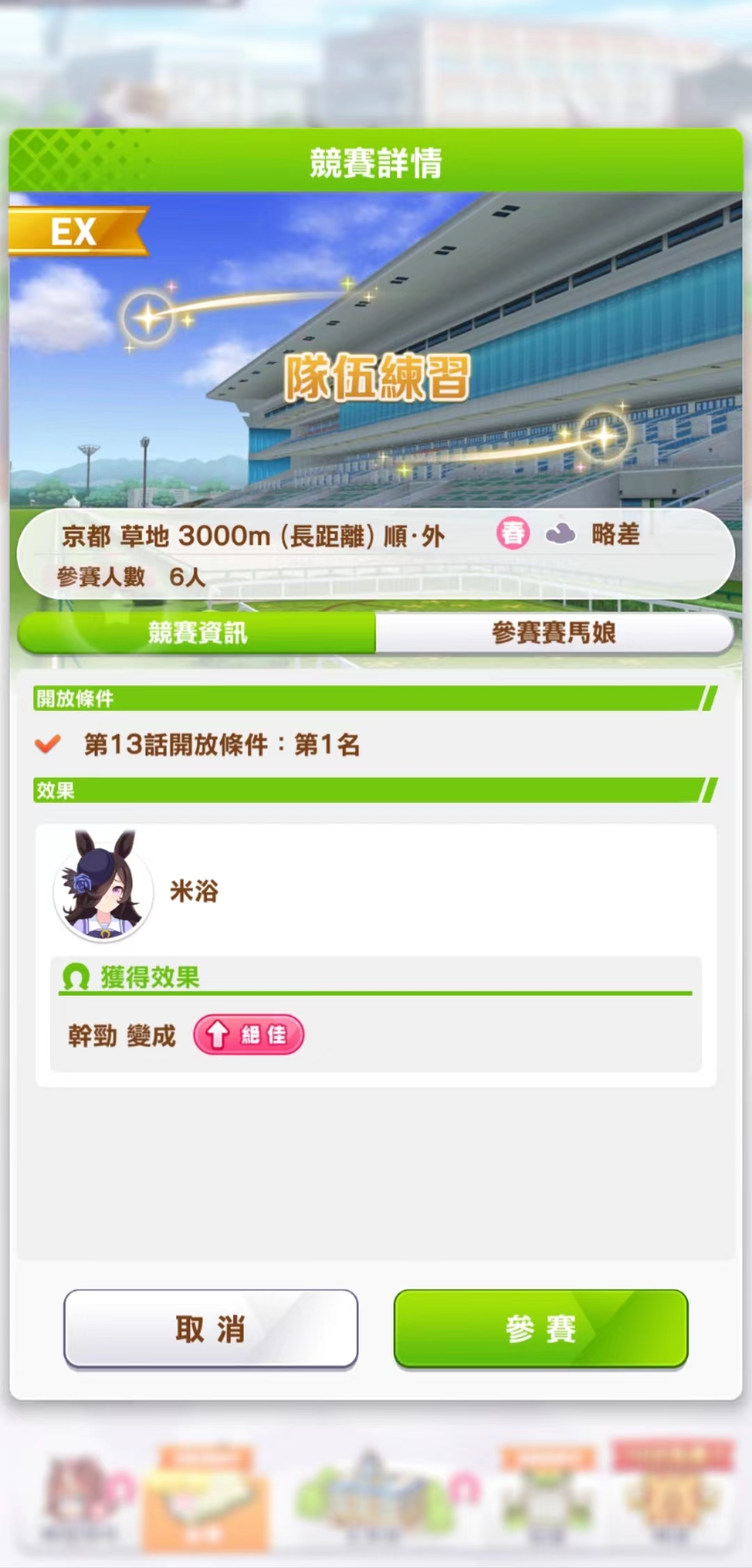Screen dimensions: 752x1568
Task: Enter the race with 參賽 button
Action: 540,1328
